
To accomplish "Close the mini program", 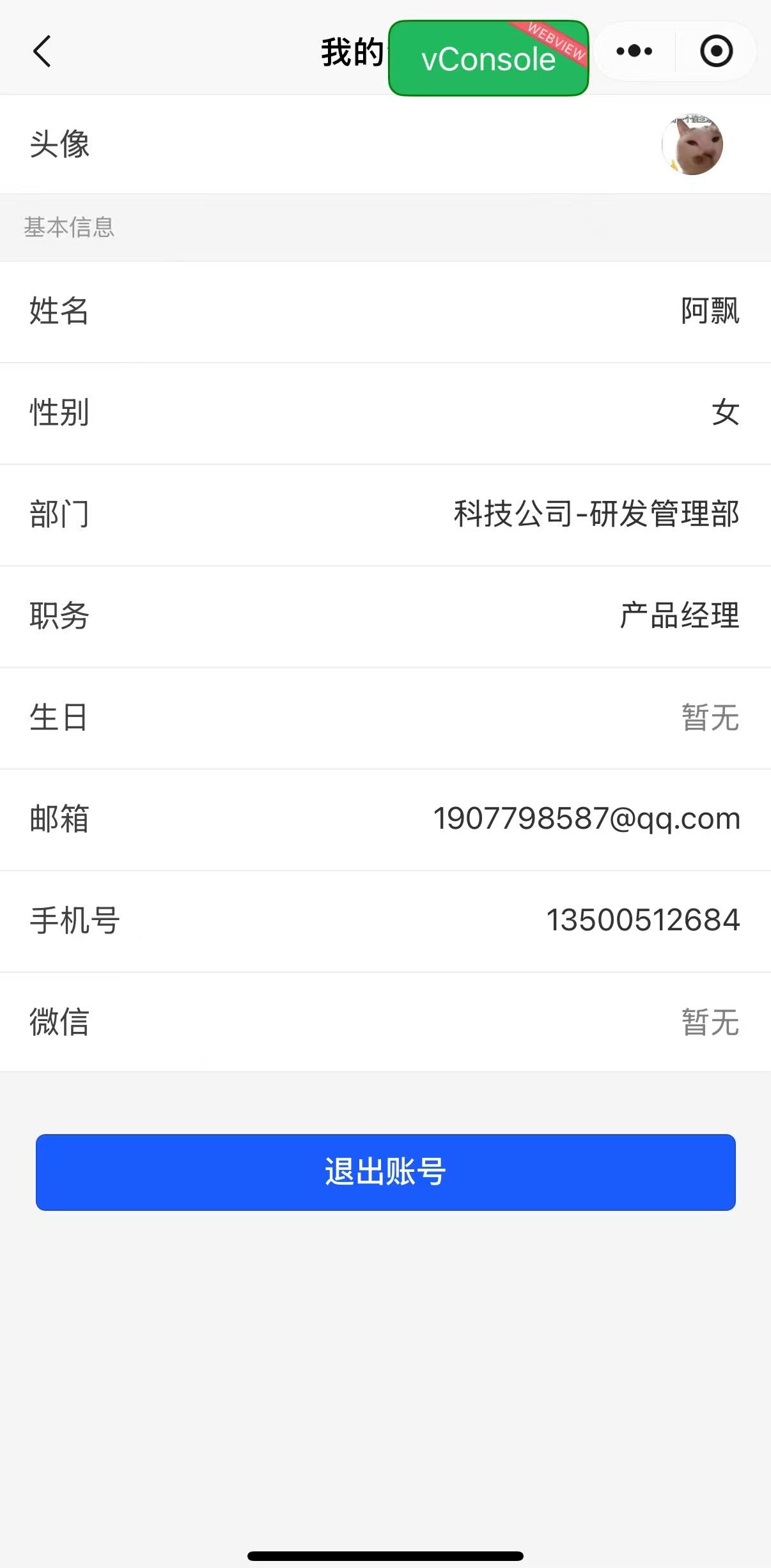I will point(716,51).
